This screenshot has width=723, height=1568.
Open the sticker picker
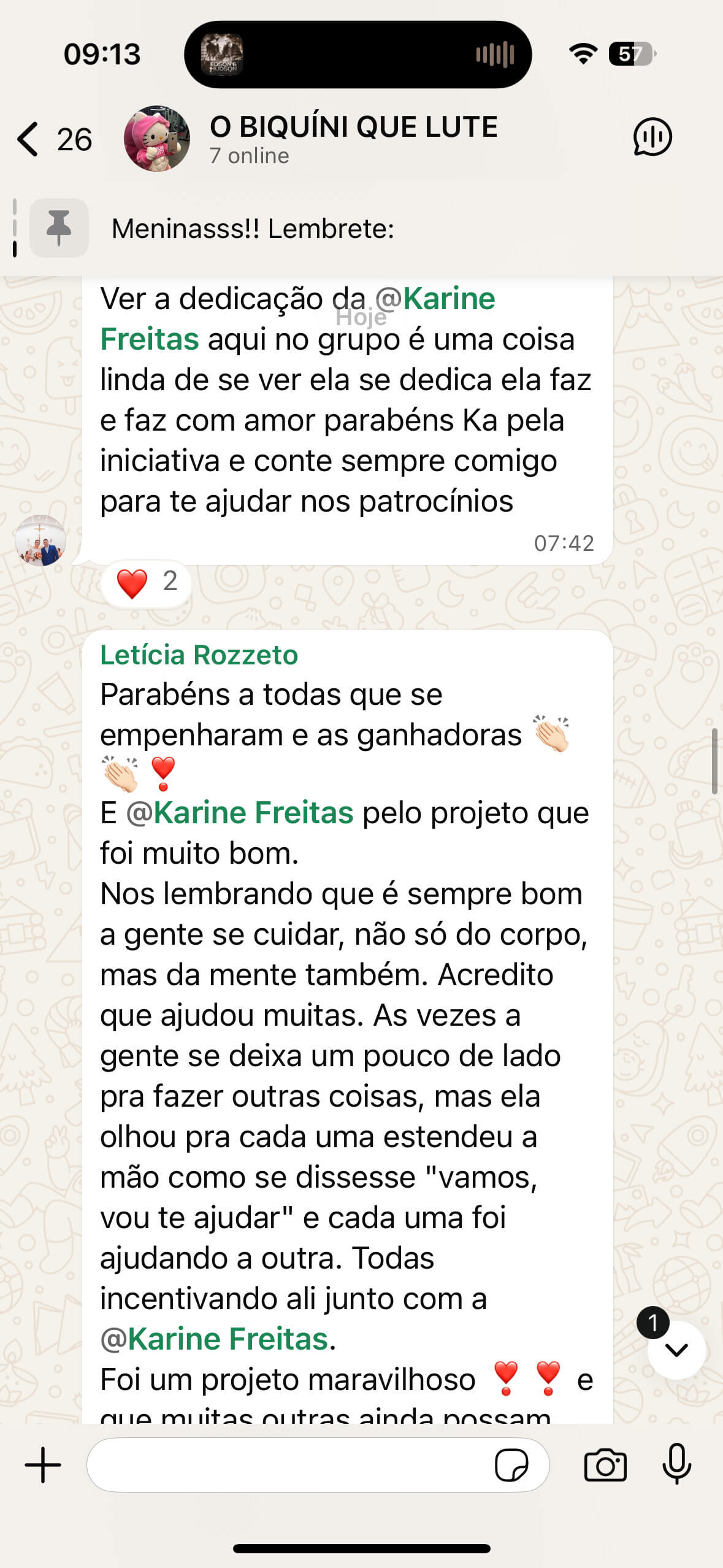tap(511, 1465)
